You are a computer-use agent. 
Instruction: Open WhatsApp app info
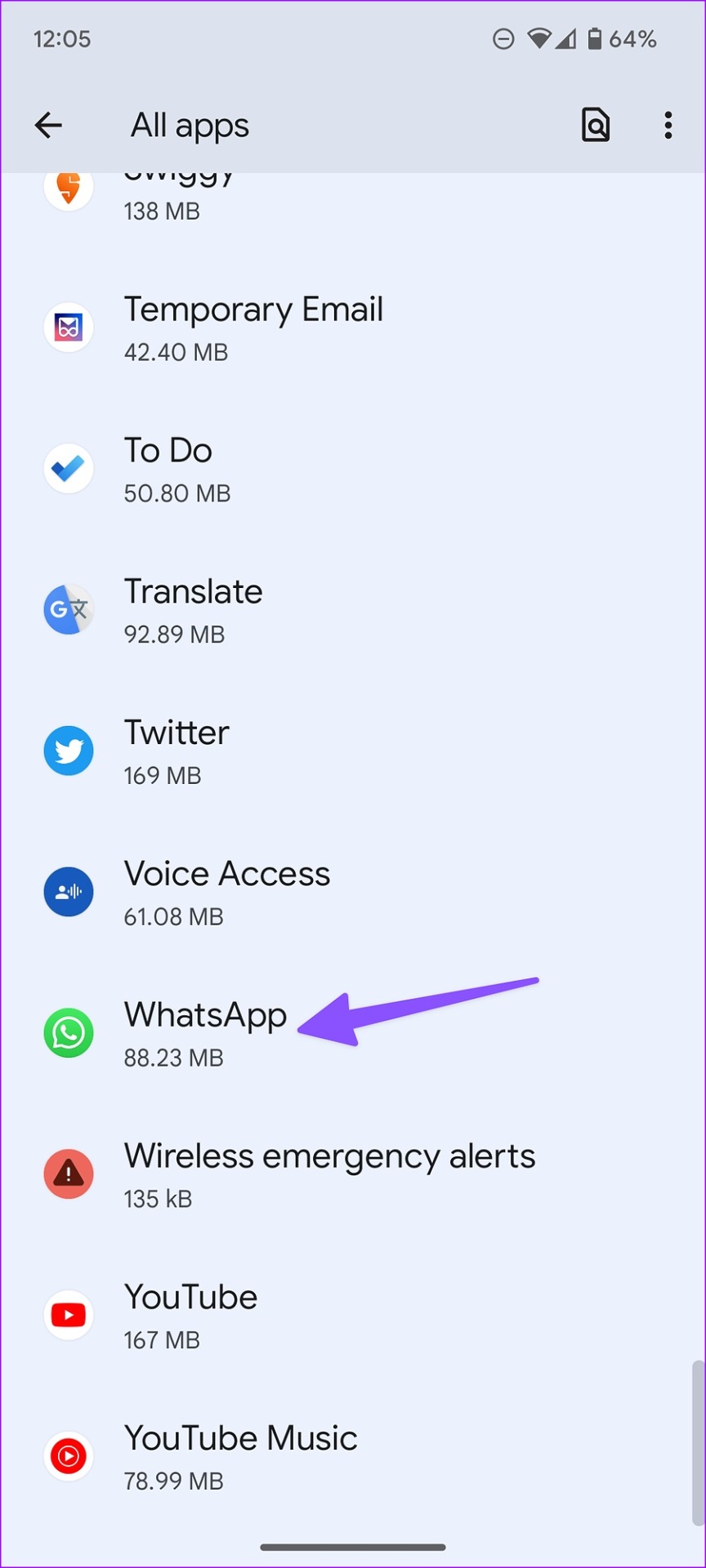tap(353, 1034)
